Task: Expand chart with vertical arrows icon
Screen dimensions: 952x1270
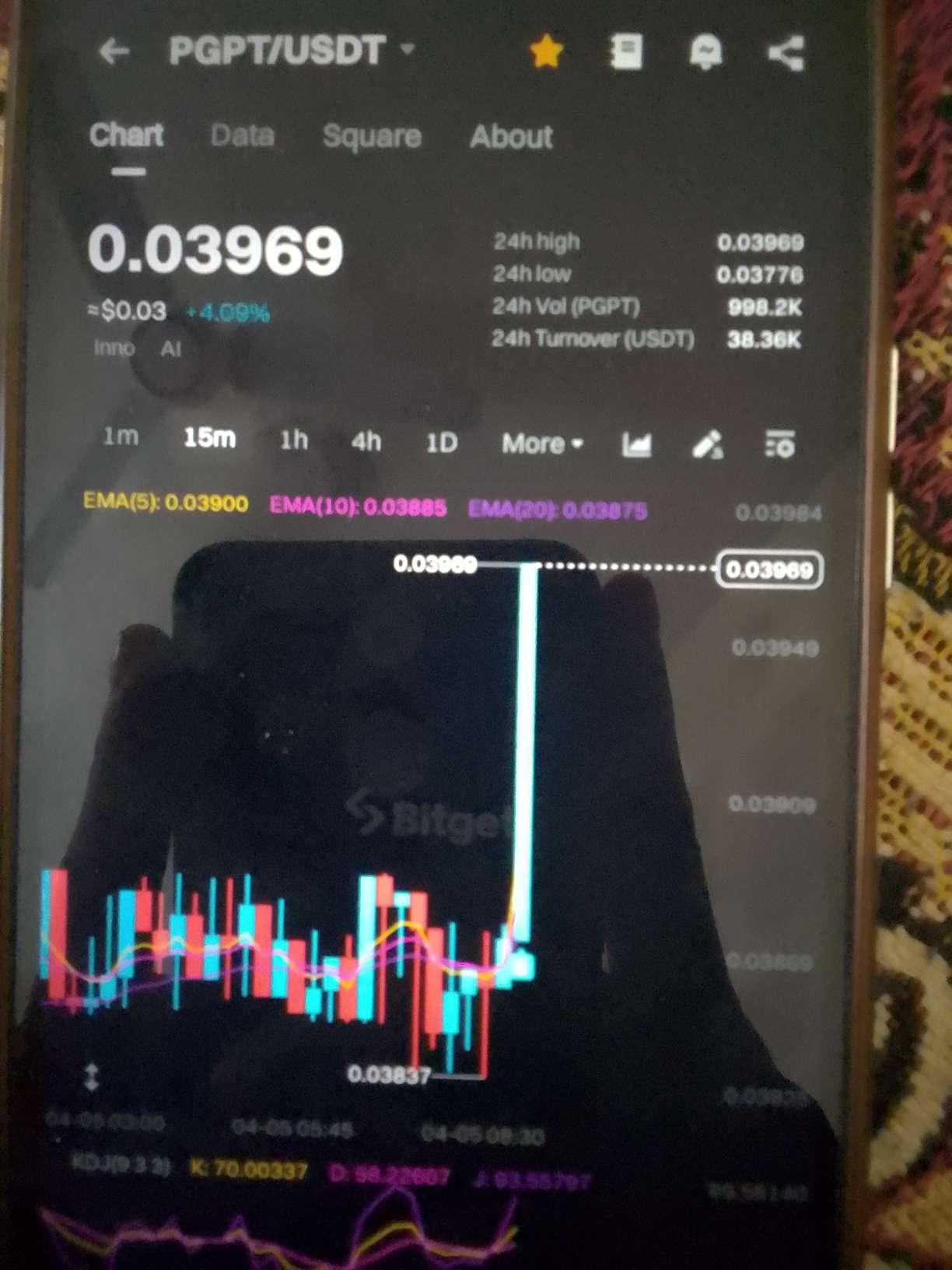Action: pos(92,1078)
